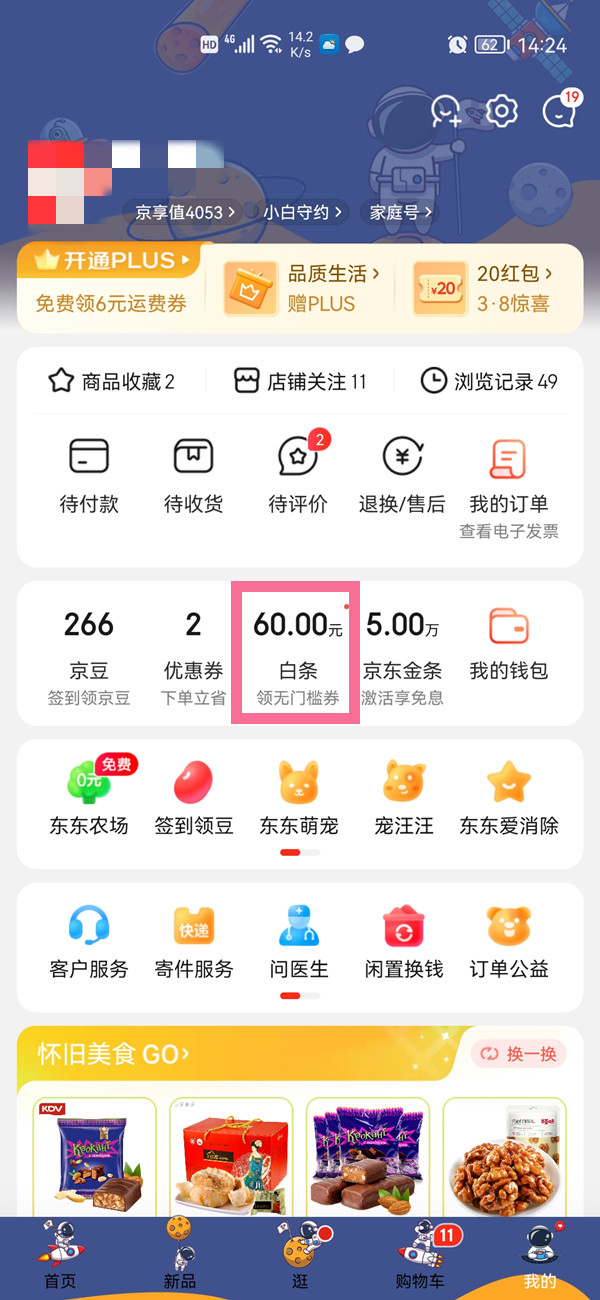The width and height of the screenshot is (600, 1300).
Task: Open 浏览记录 browsing history
Action: pos(489,381)
